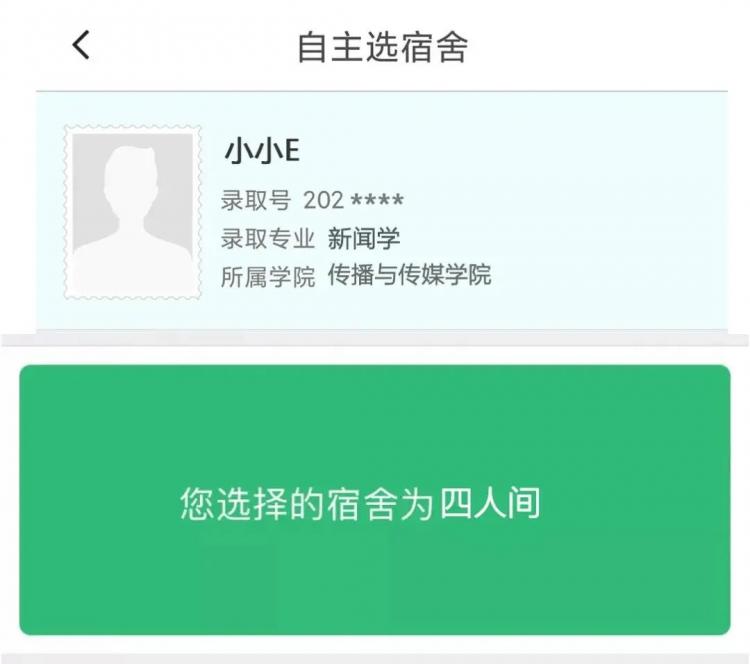750x664 pixels.
Task: Go back from the 自主选宿舍 (choose dormitory) page
Action: pos(81,45)
